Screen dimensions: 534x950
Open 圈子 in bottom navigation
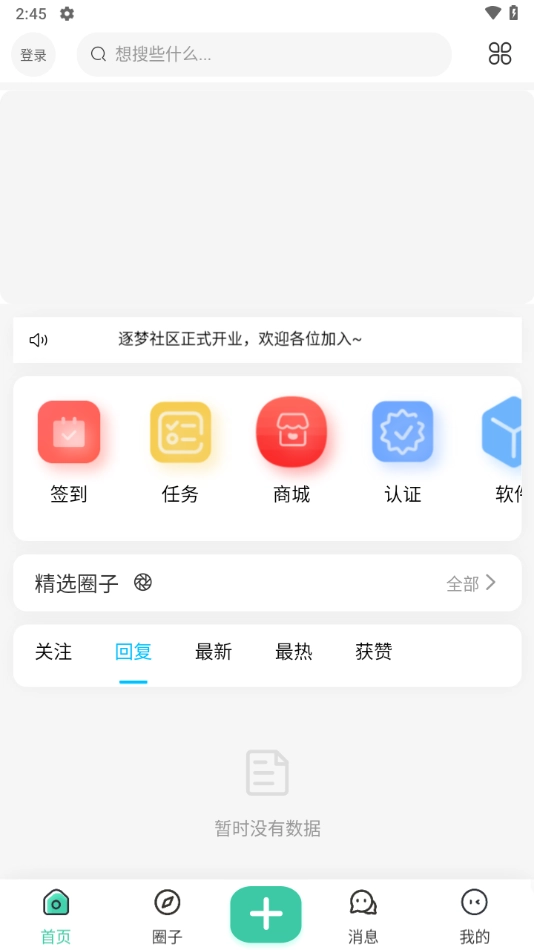coord(167,917)
